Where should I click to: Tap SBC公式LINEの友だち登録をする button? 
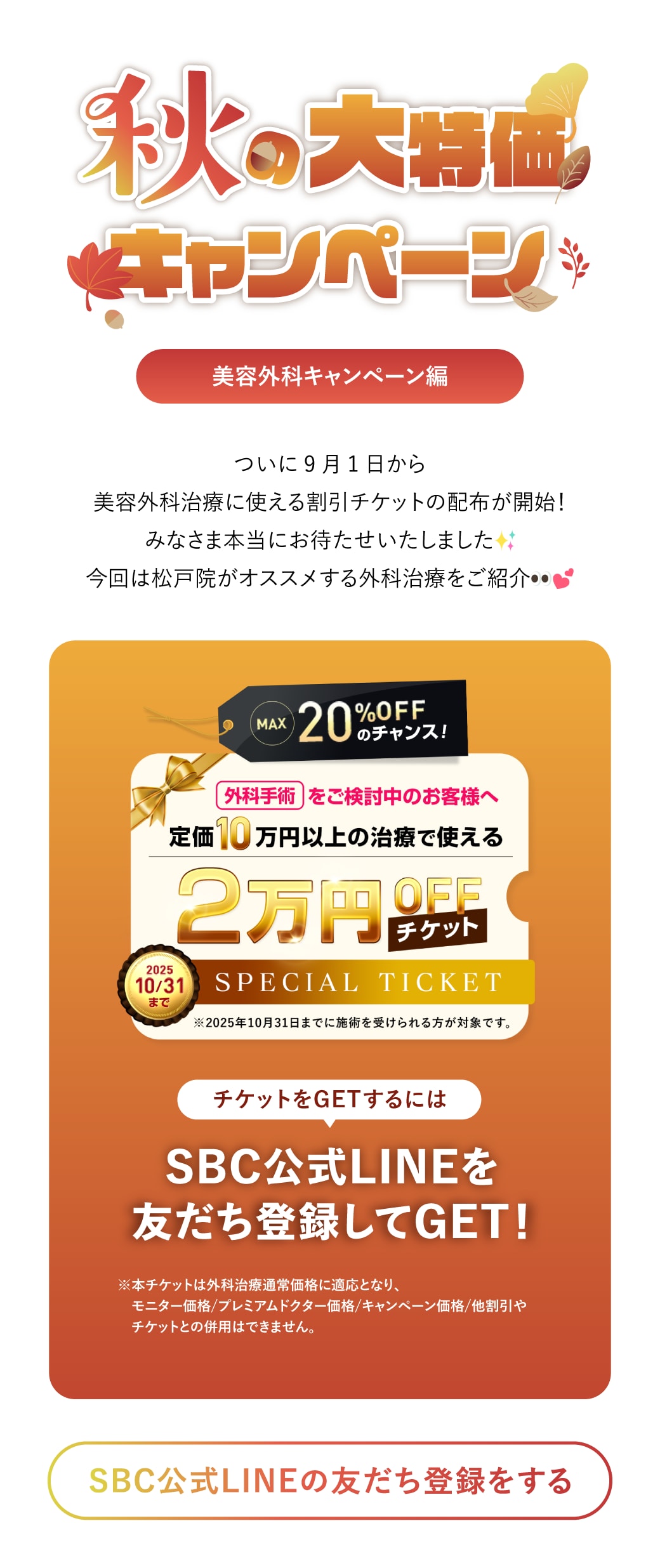point(330,1480)
